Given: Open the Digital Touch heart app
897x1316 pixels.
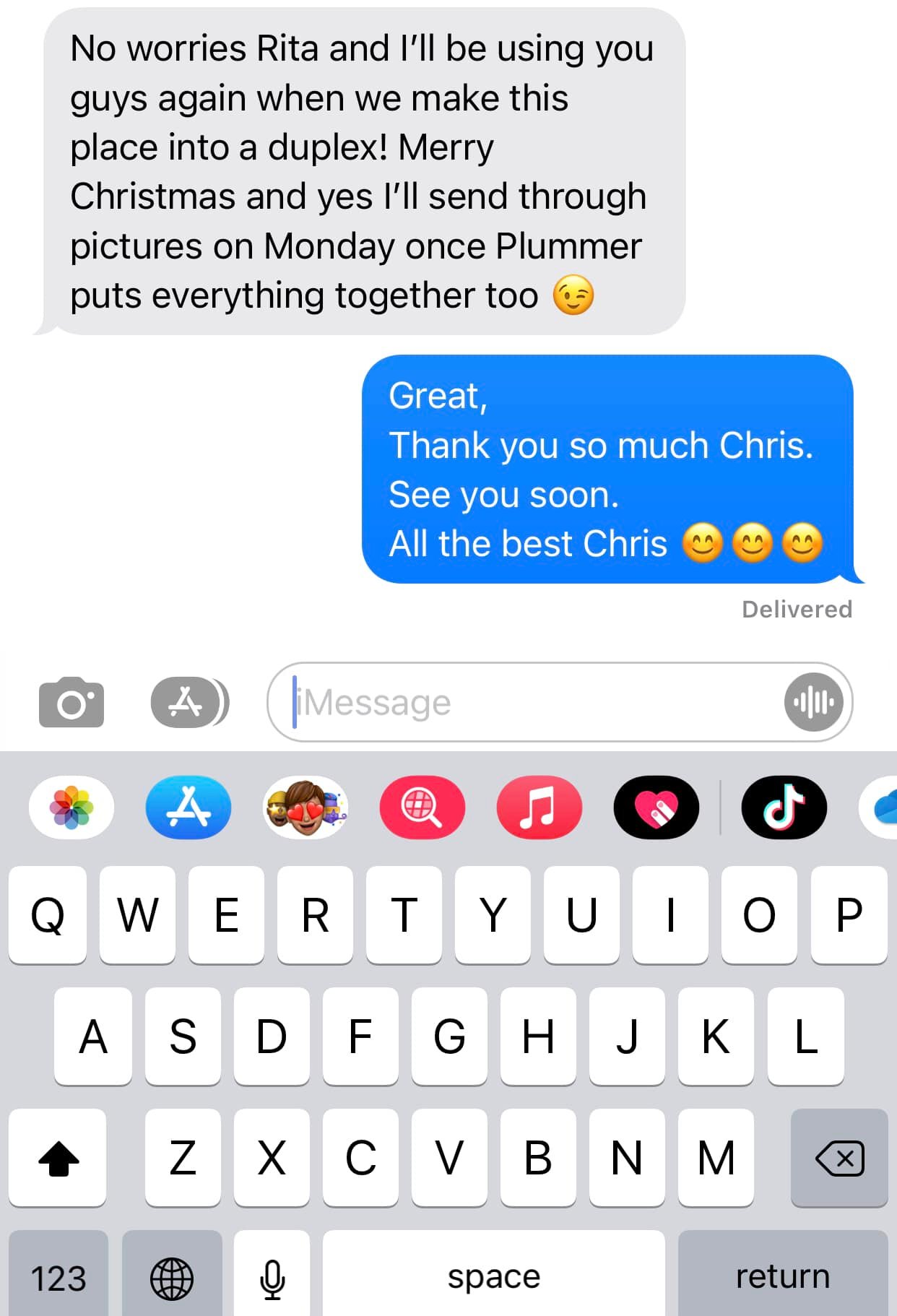Looking at the screenshot, I should (656, 808).
